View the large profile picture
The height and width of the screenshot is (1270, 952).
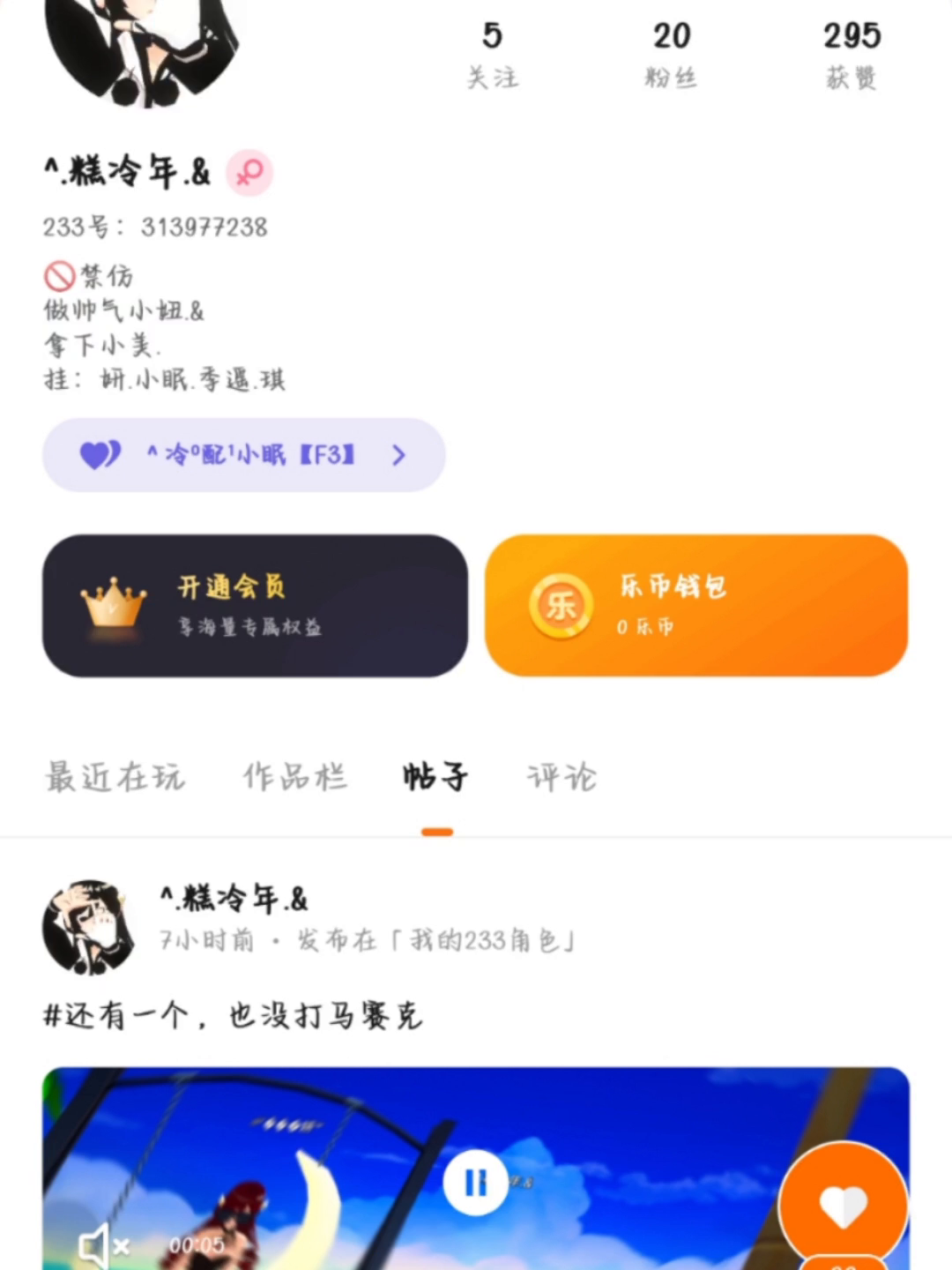(x=141, y=44)
